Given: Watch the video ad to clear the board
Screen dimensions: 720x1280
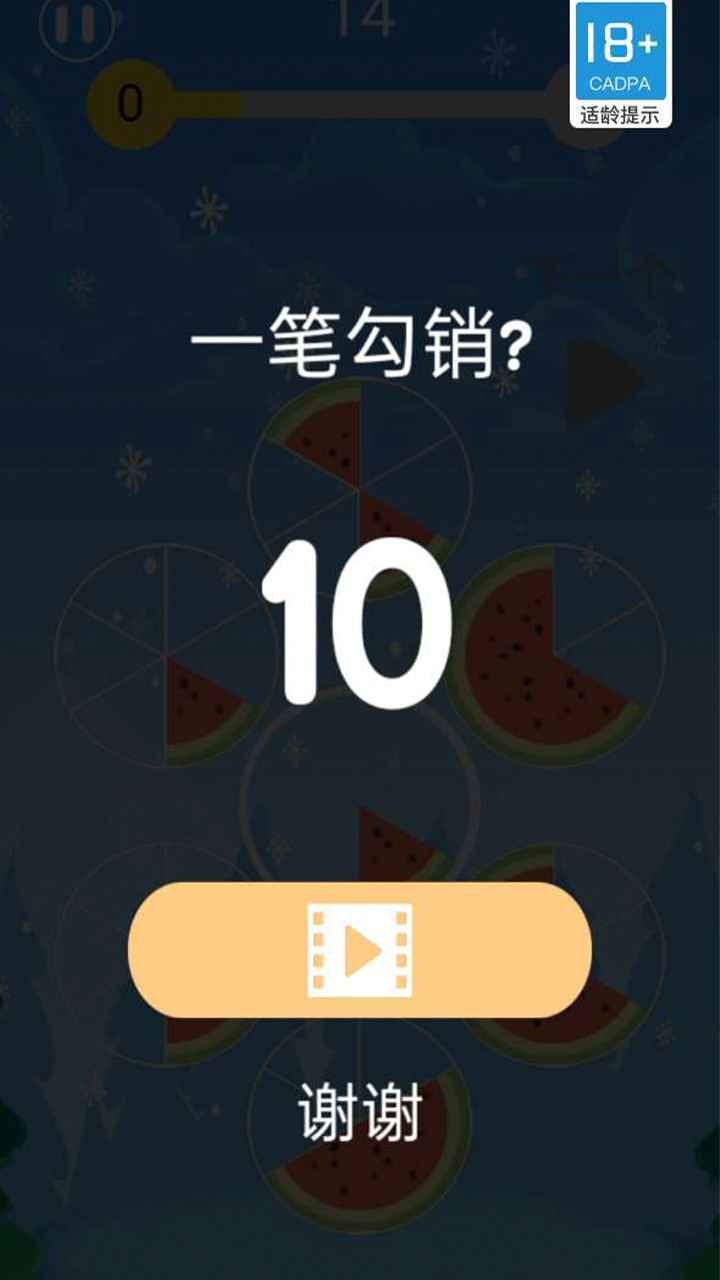Looking at the screenshot, I should point(360,950).
